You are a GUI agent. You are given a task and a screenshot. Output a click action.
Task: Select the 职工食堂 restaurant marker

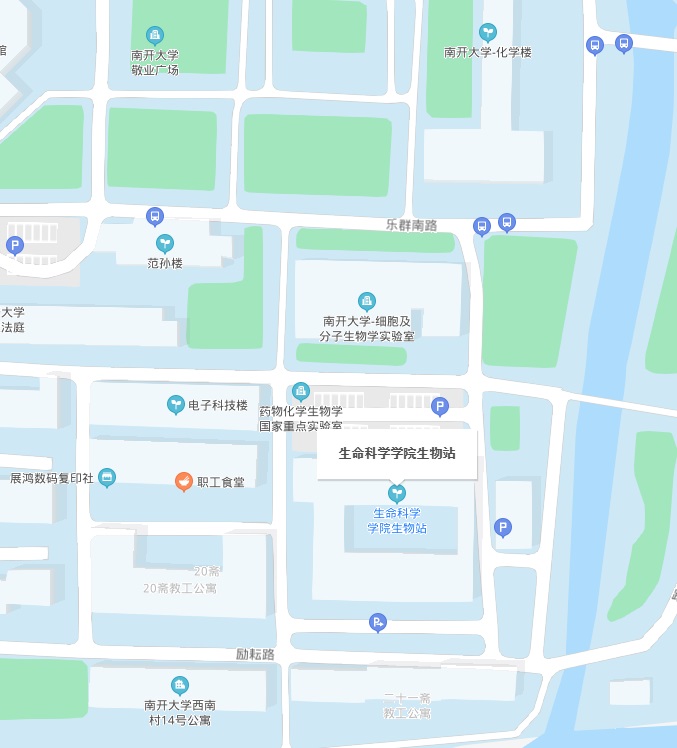tap(184, 482)
